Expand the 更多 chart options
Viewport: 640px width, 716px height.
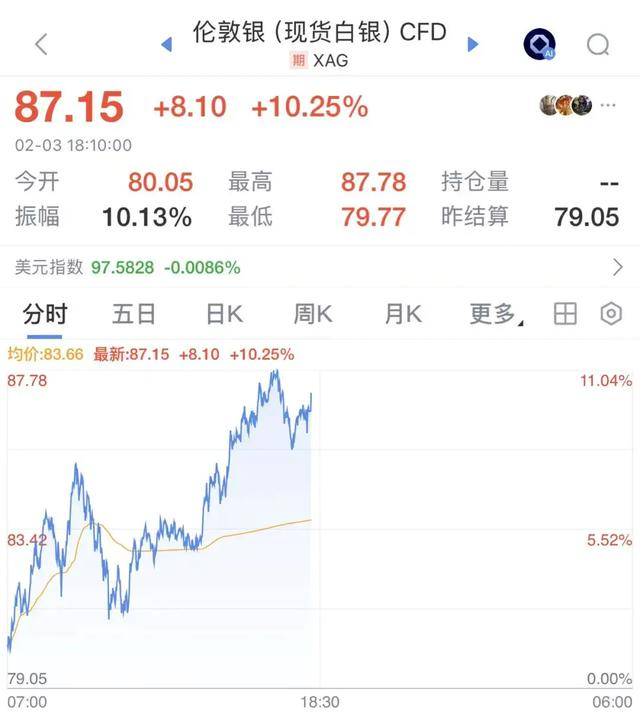tap(496, 314)
